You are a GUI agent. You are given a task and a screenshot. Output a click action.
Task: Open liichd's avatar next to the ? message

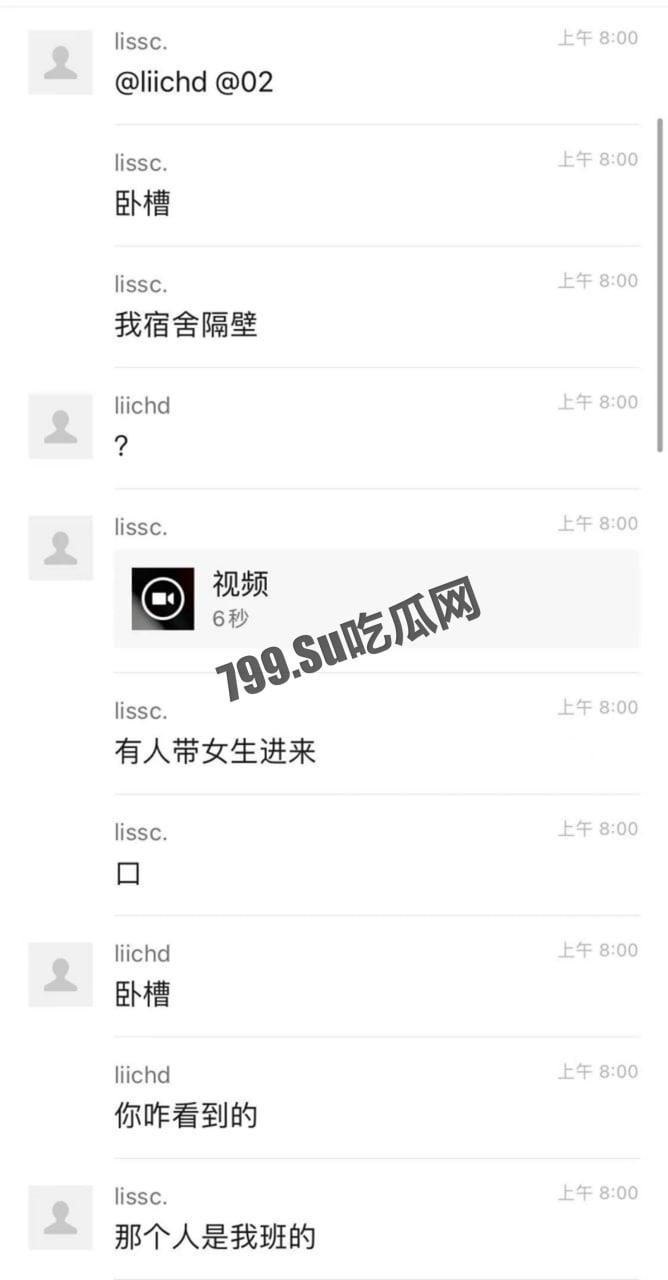coord(60,427)
